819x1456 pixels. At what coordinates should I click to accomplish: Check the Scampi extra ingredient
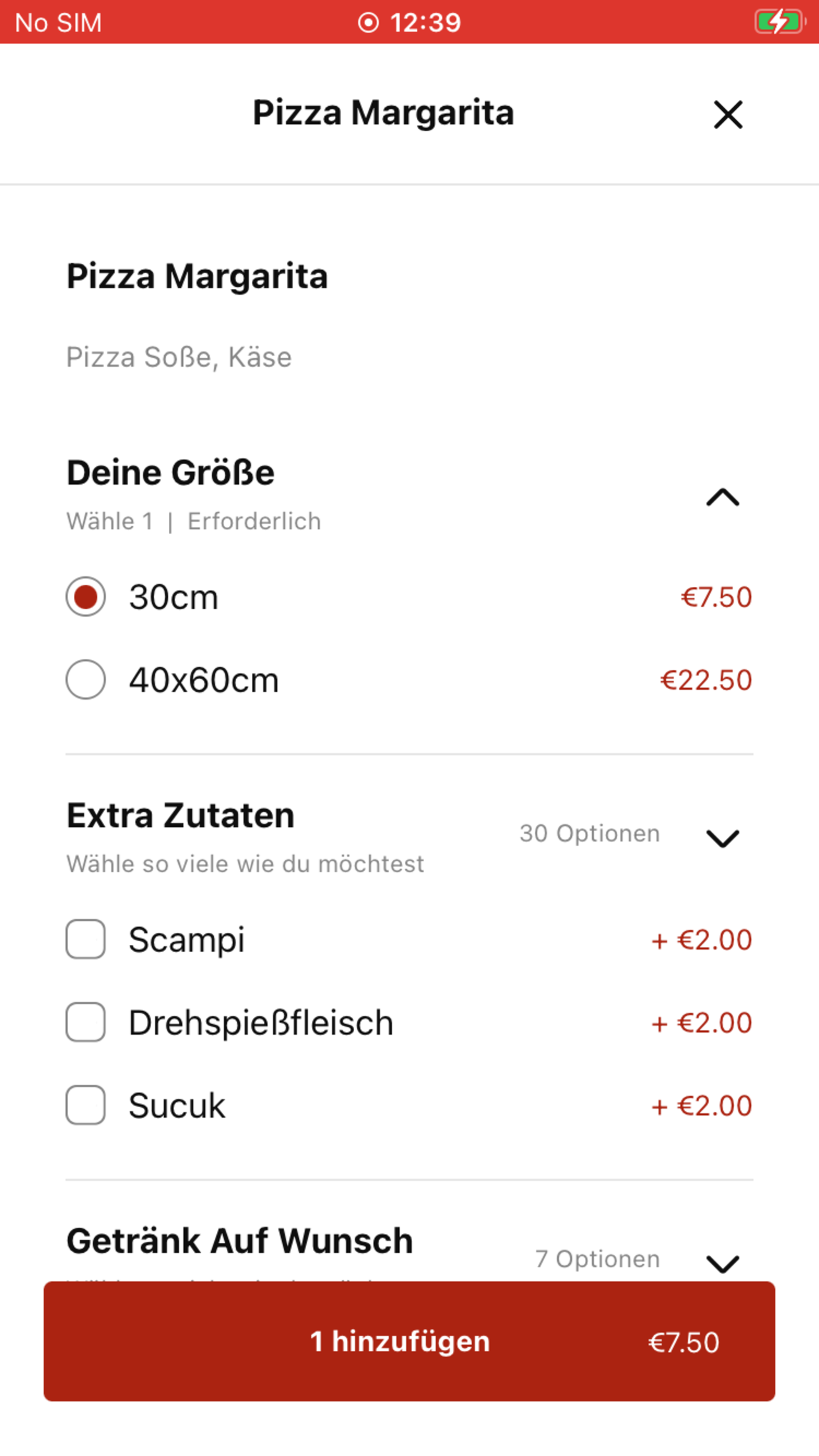tap(86, 939)
